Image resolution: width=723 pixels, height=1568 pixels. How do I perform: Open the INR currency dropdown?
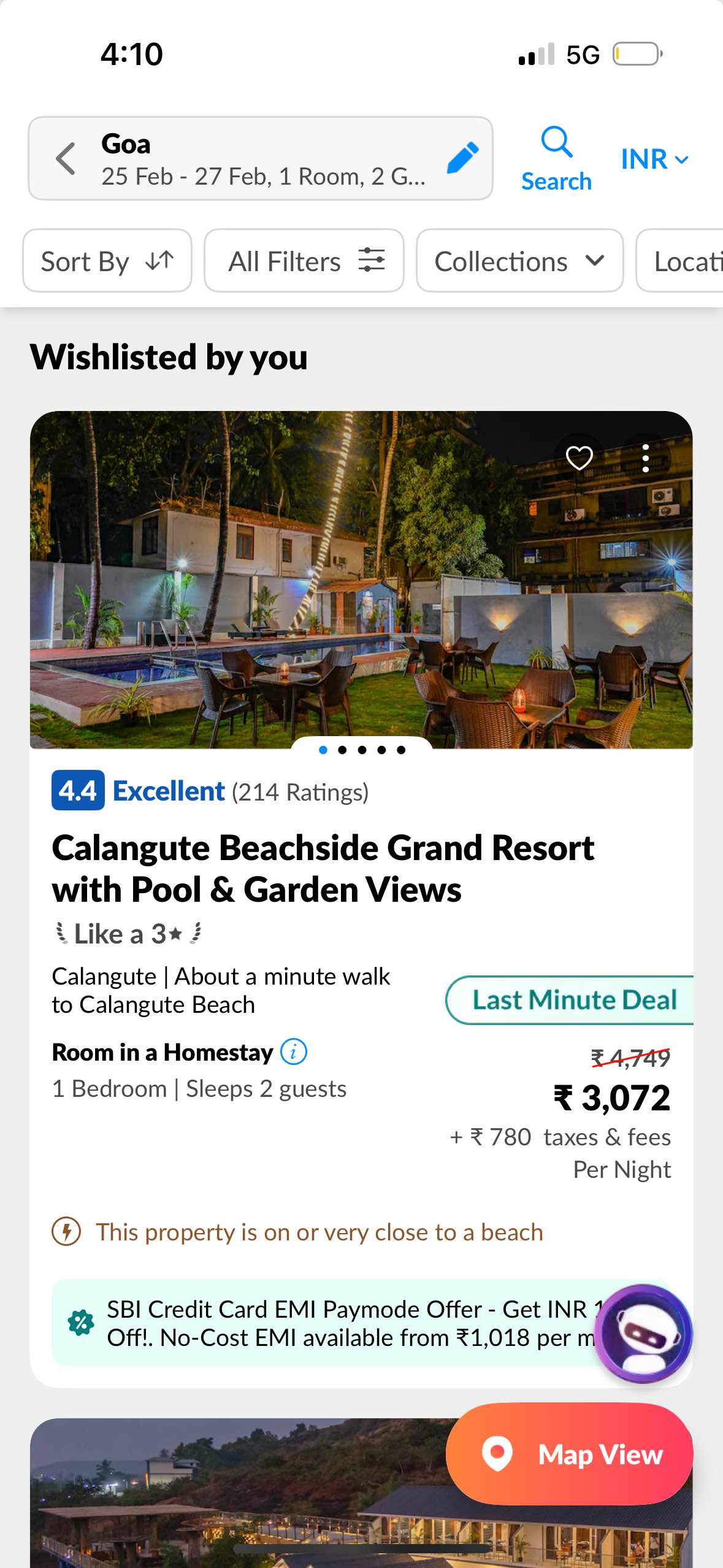coord(654,159)
